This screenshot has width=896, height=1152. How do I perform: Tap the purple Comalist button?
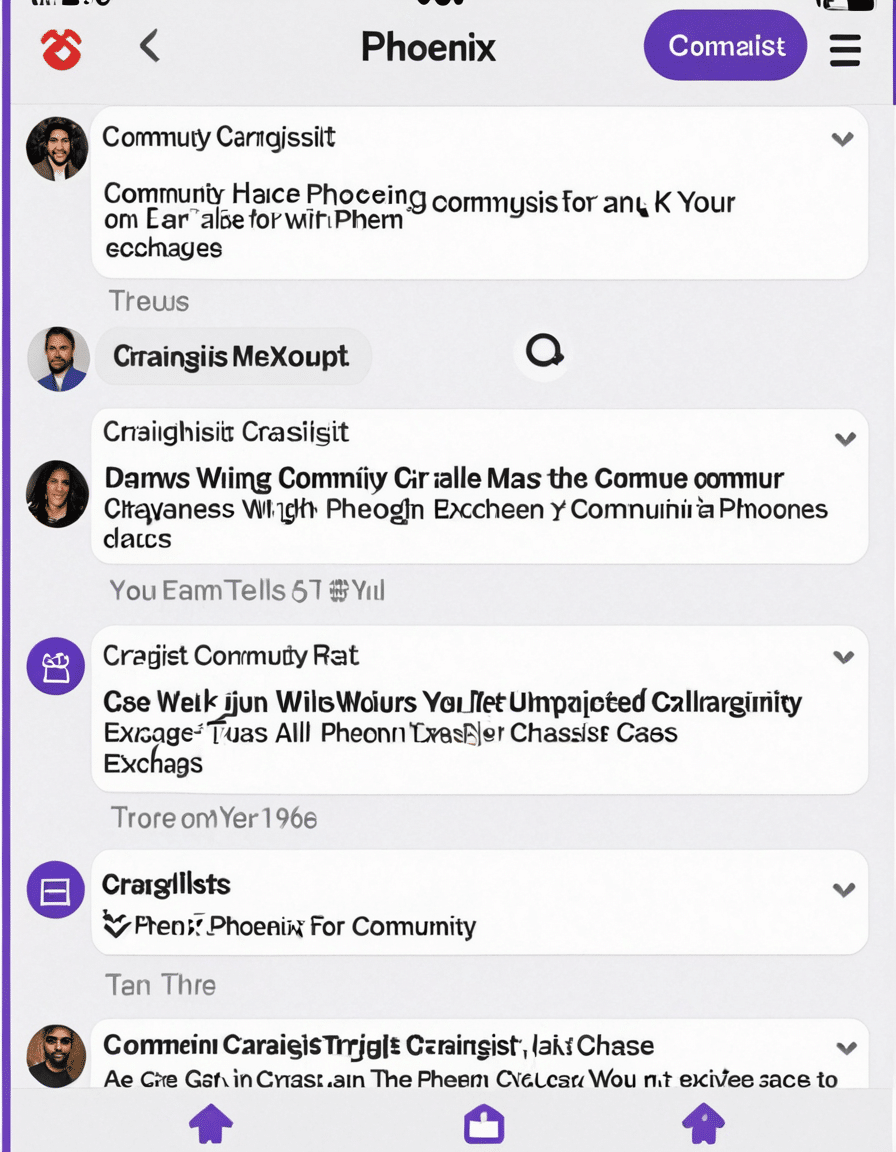[x=725, y=46]
